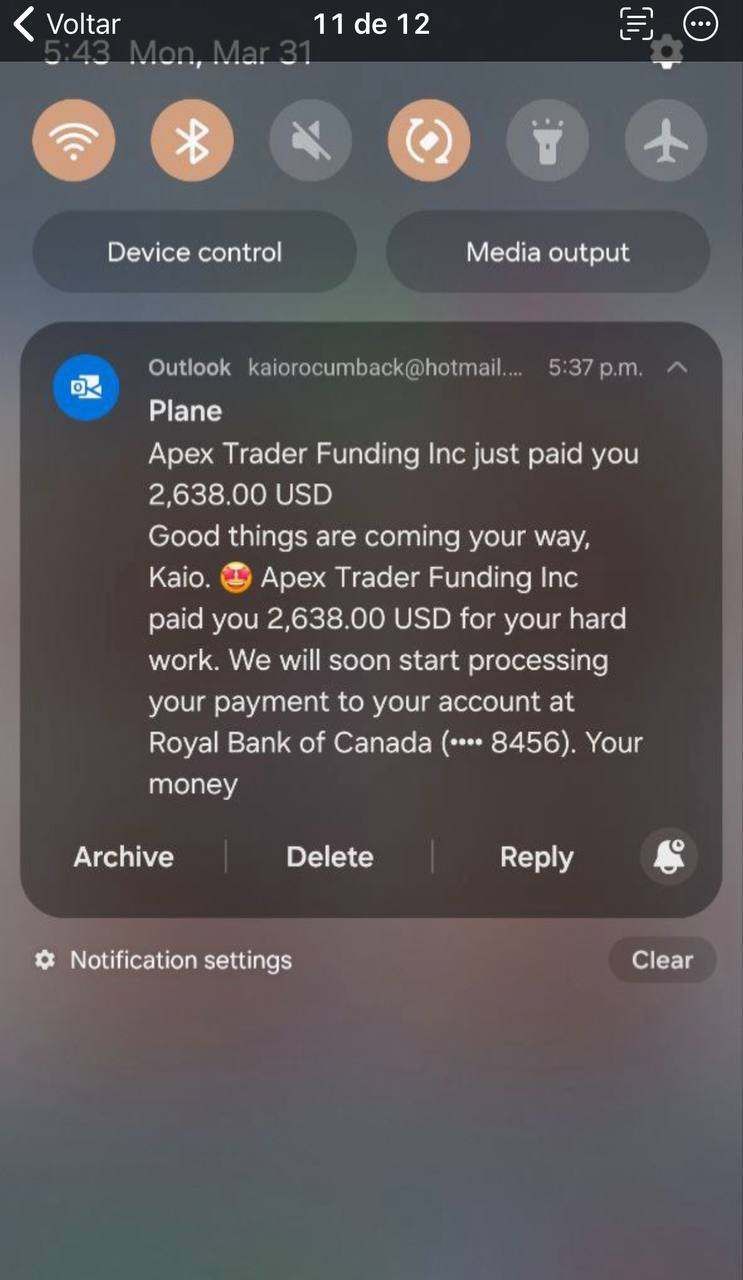Open the more options menu
The width and height of the screenshot is (743, 1280).
[x=700, y=23]
